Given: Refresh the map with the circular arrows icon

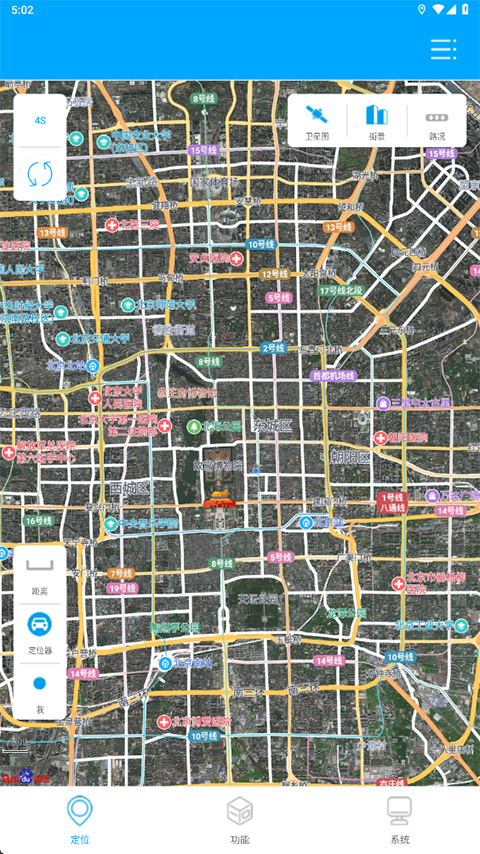Looking at the screenshot, I should (40, 174).
